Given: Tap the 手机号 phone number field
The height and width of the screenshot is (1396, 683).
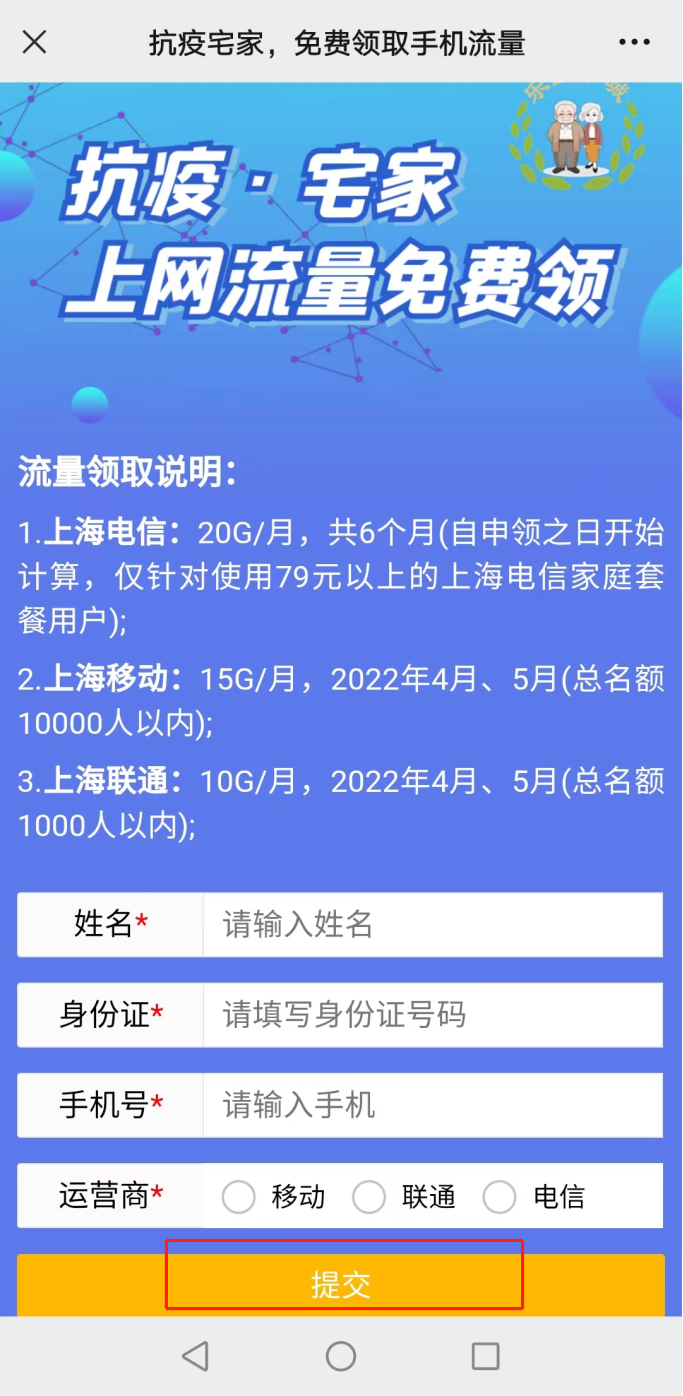Looking at the screenshot, I should [432, 1105].
